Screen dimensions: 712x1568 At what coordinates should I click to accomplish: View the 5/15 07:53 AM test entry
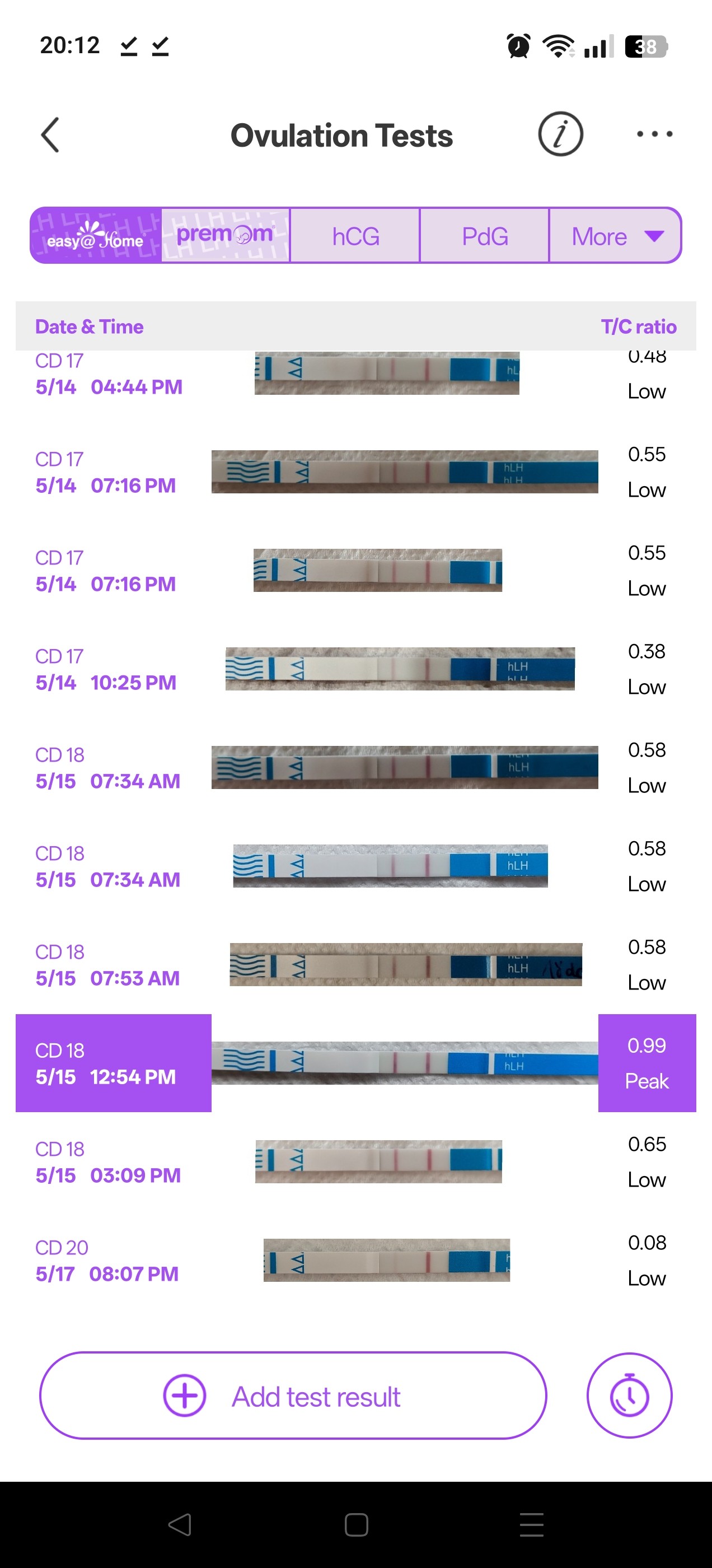[x=355, y=965]
